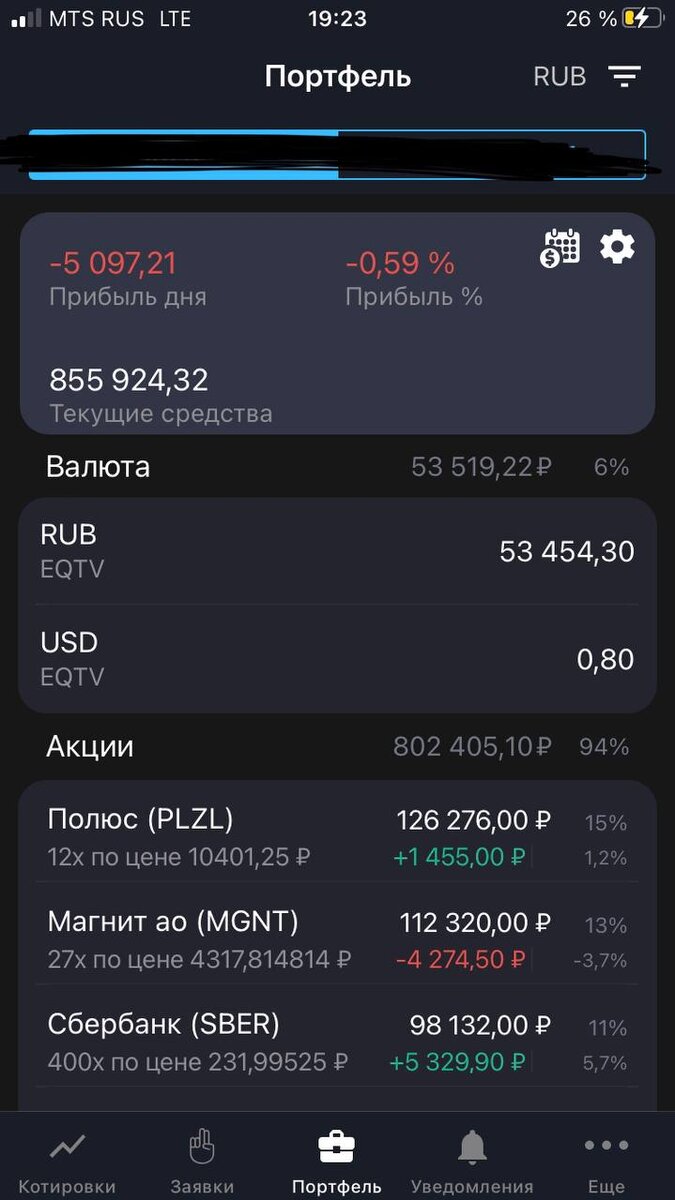This screenshot has height=1200, width=675.
Task: Select the Портфель tab
Action: click(x=337, y=1162)
